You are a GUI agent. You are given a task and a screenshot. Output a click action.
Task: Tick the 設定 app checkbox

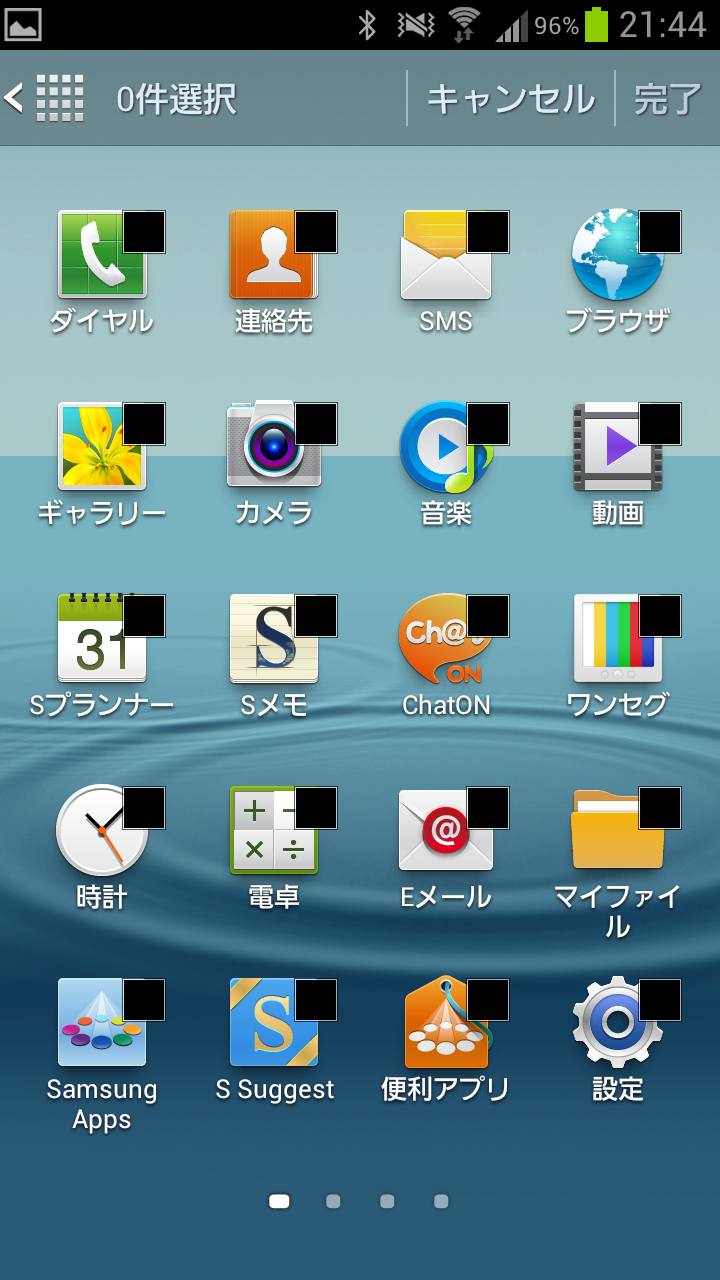pos(660,1000)
